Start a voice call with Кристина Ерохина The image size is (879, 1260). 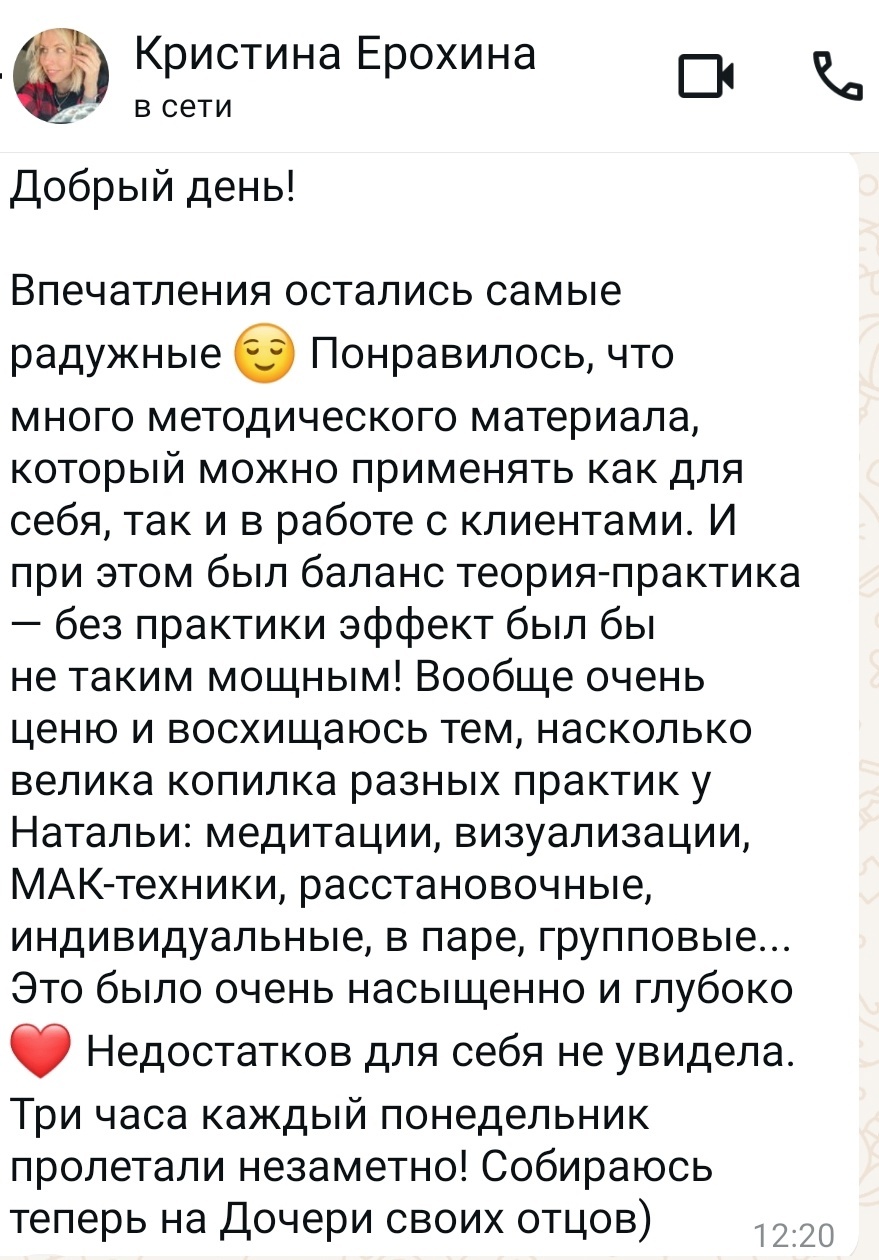836,77
